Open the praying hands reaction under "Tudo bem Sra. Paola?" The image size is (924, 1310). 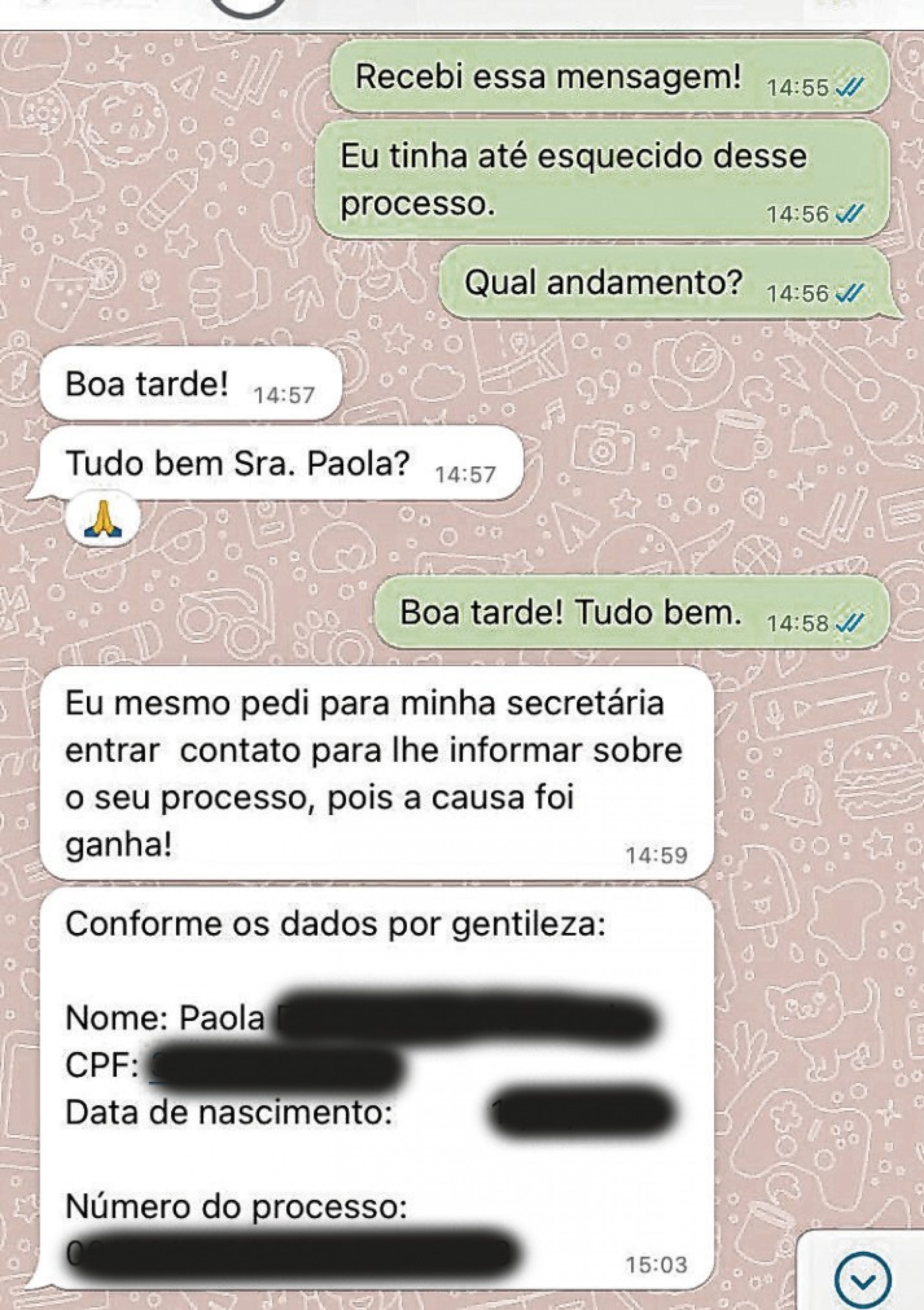tap(102, 521)
